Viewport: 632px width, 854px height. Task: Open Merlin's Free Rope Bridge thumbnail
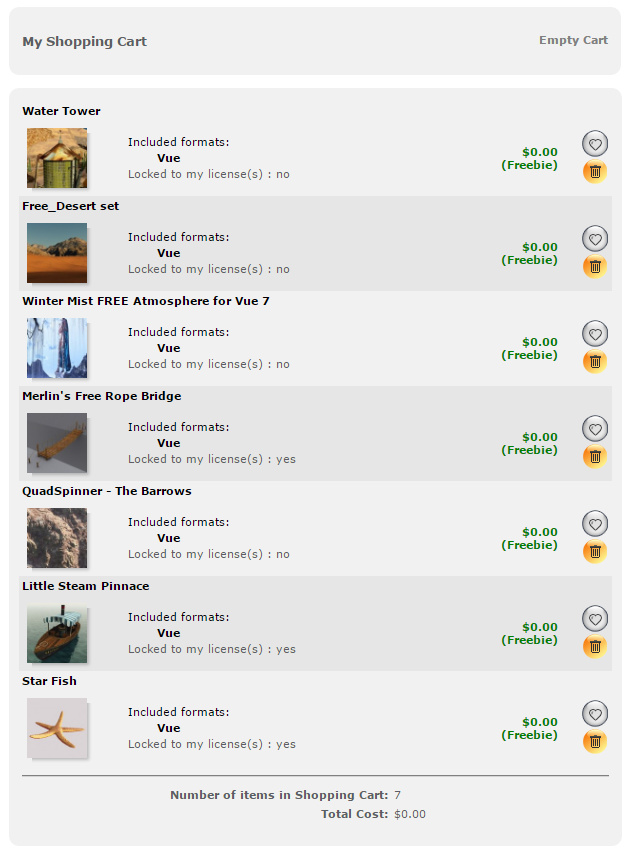pyautogui.click(x=56, y=442)
